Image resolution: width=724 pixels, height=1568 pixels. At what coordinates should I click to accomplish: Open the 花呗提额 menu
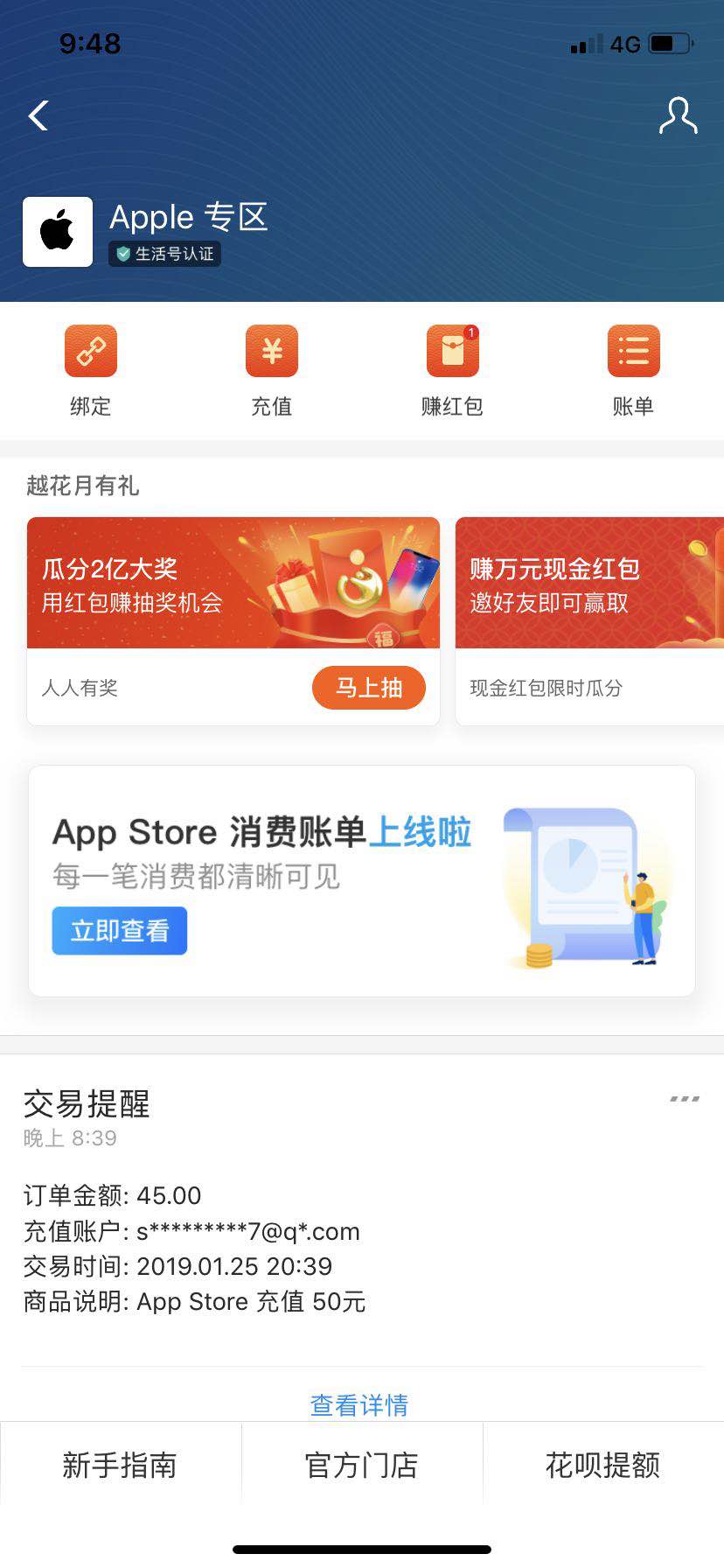tap(602, 1465)
